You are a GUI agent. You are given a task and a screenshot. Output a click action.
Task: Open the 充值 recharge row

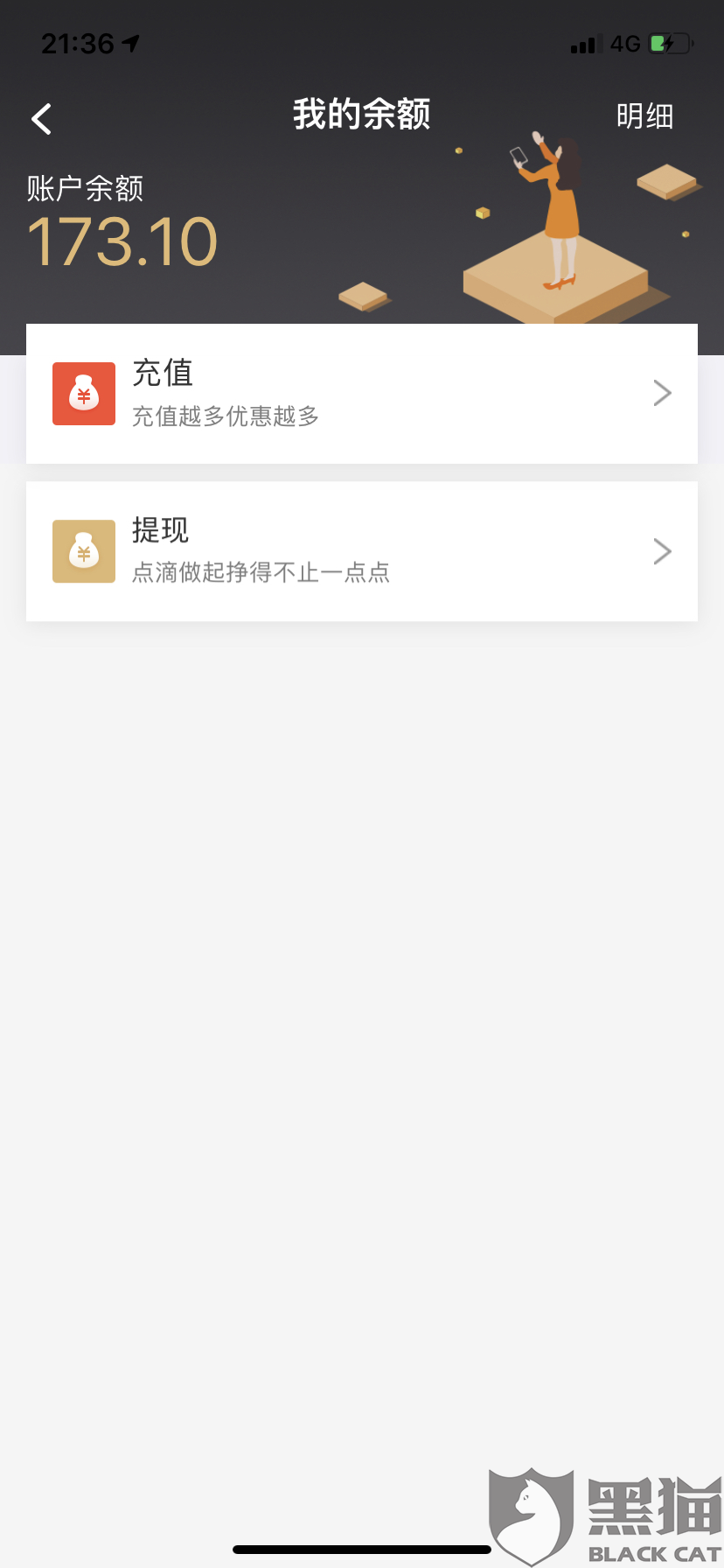click(x=361, y=394)
